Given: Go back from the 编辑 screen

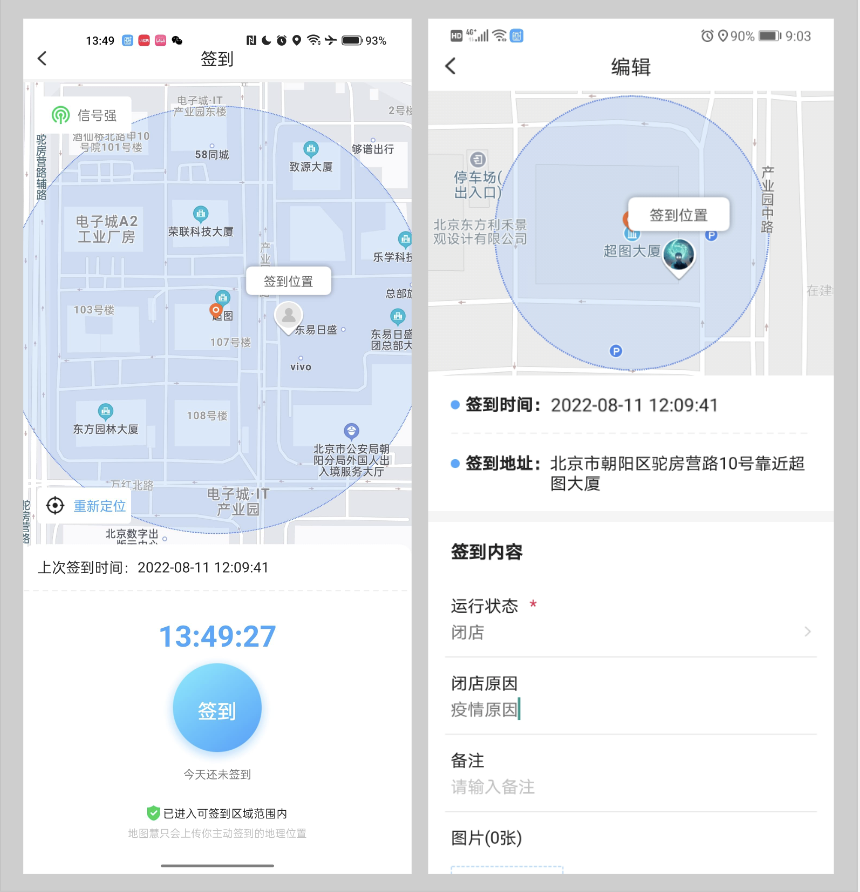Looking at the screenshot, I should click(x=450, y=66).
